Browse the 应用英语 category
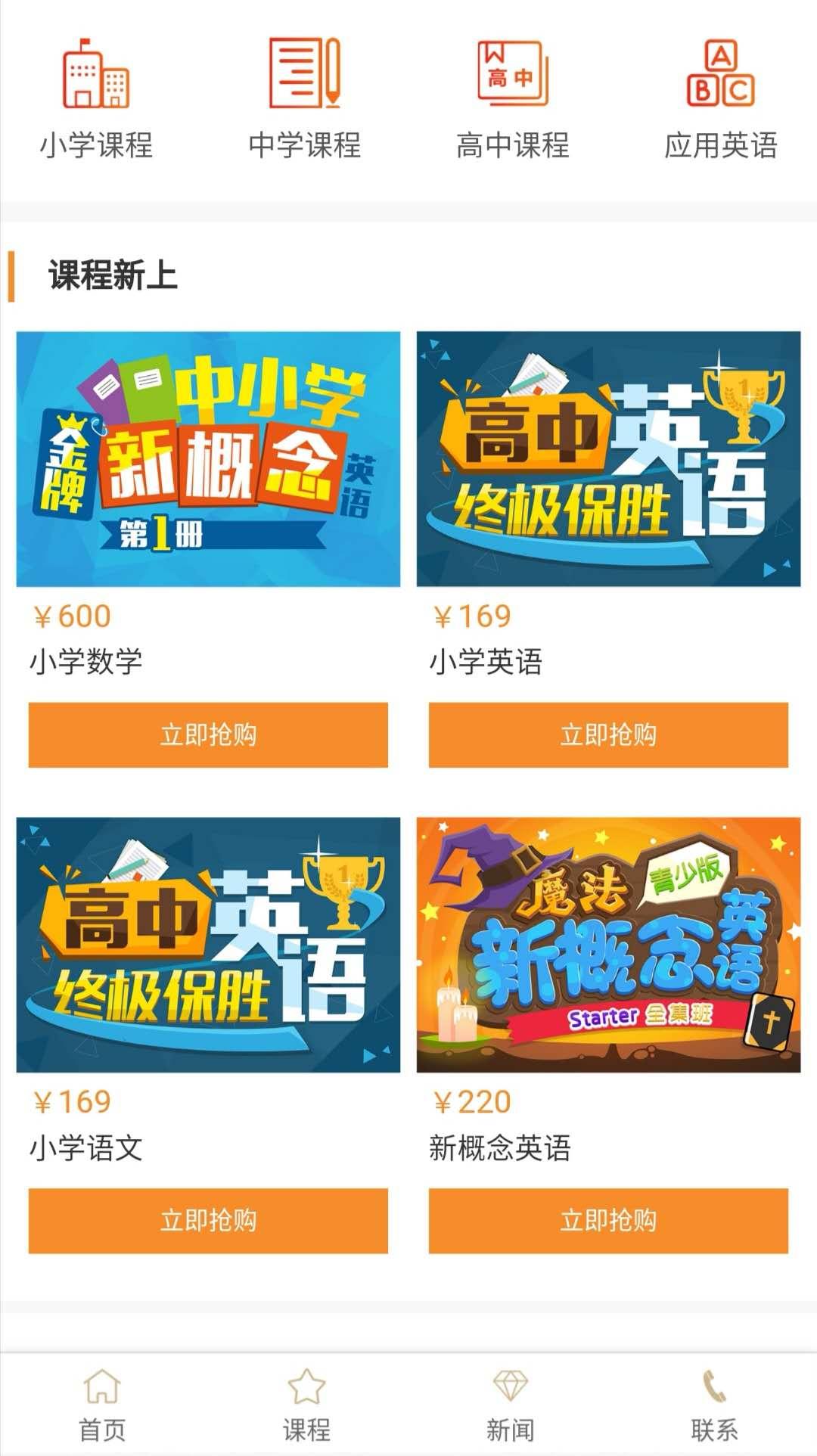Image resolution: width=817 pixels, height=1456 pixels. [721, 98]
